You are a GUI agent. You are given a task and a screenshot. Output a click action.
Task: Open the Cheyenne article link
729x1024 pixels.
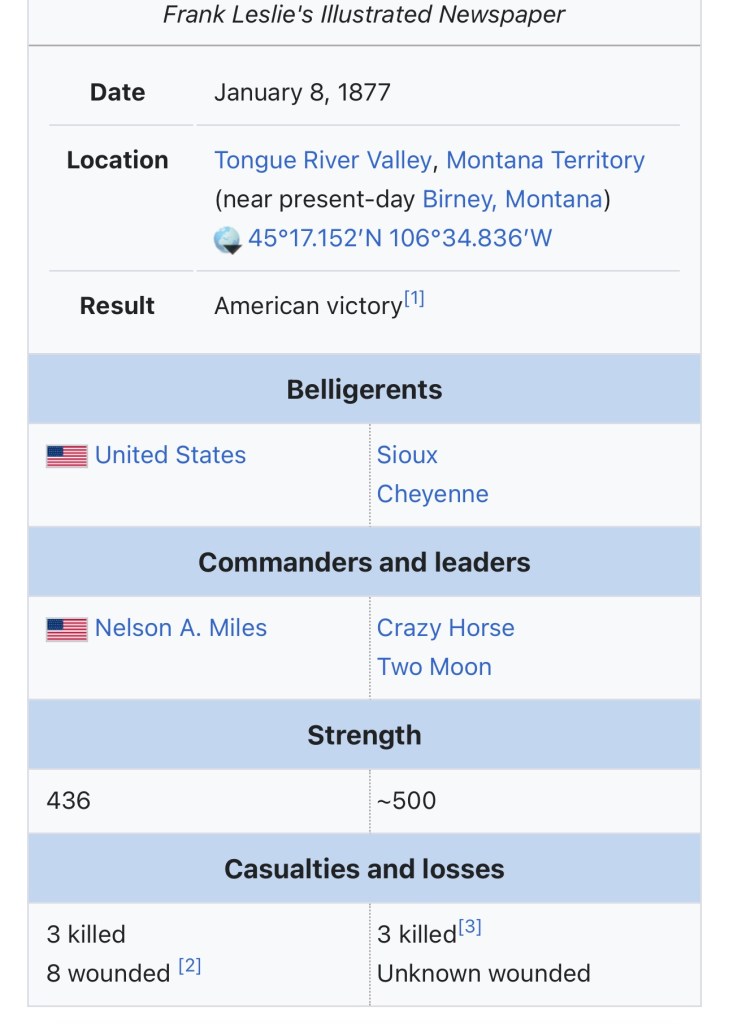point(432,494)
